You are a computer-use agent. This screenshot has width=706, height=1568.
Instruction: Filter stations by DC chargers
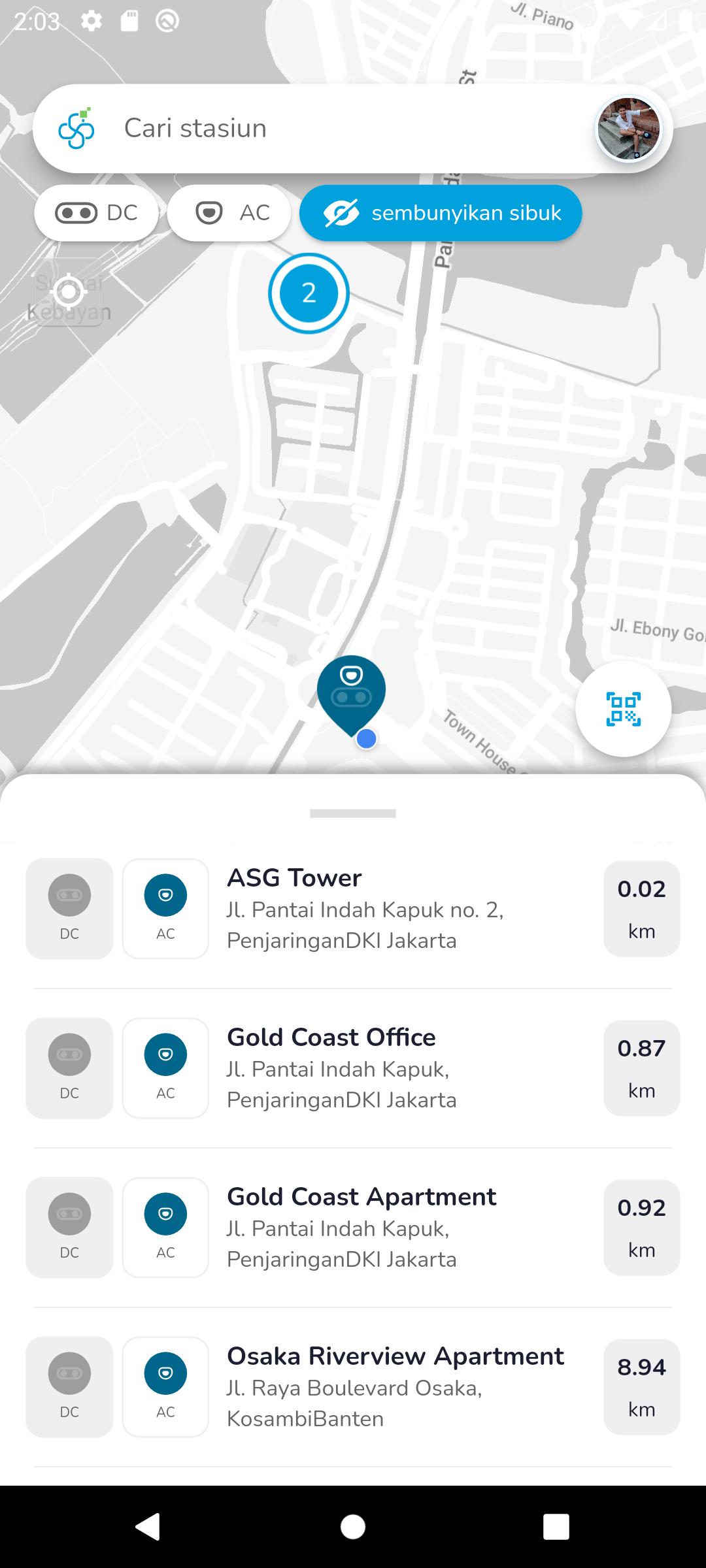pyautogui.click(x=96, y=213)
